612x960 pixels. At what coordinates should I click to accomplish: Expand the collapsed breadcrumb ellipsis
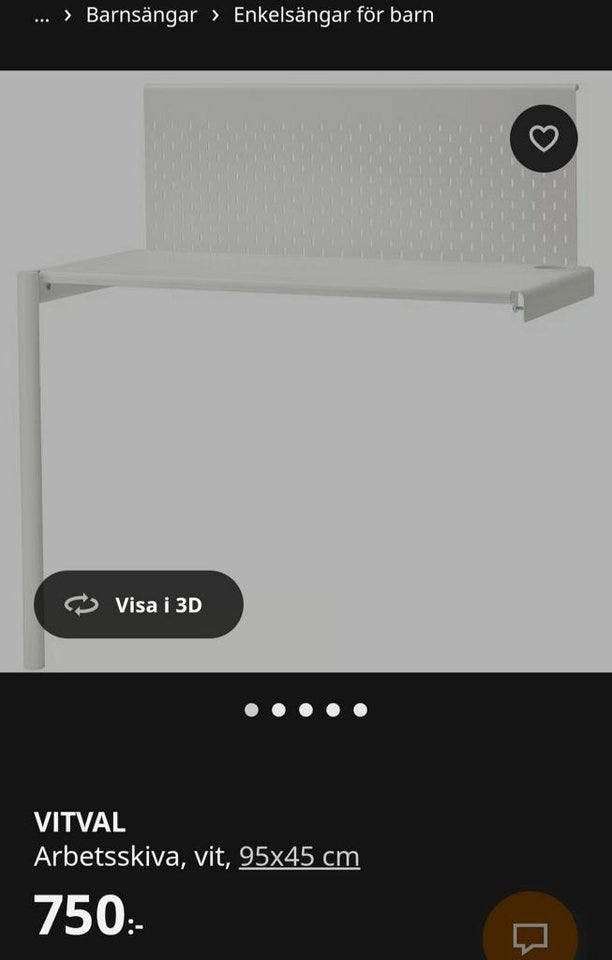coord(41,15)
